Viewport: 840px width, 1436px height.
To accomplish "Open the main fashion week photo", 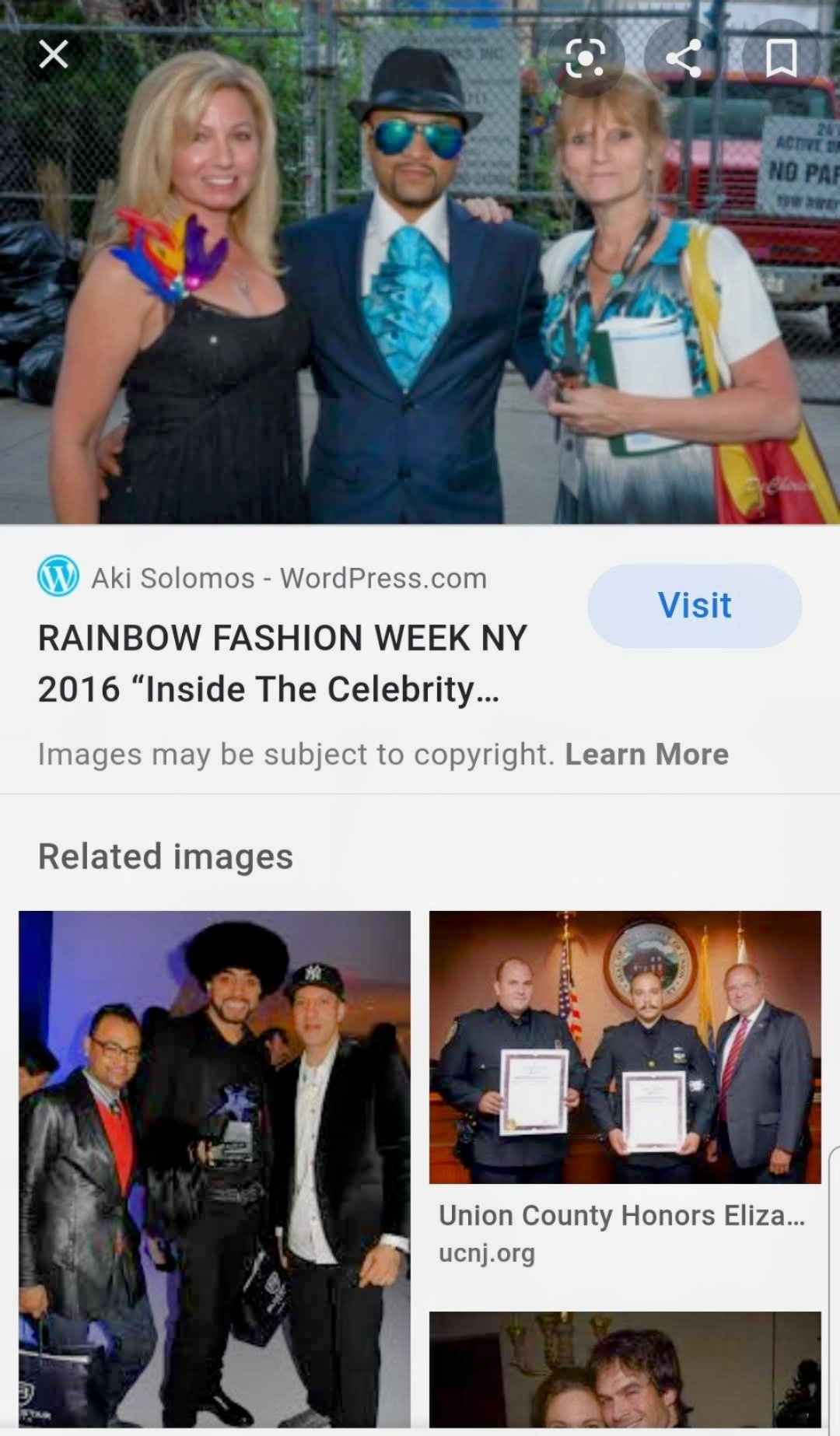I will coord(420,262).
